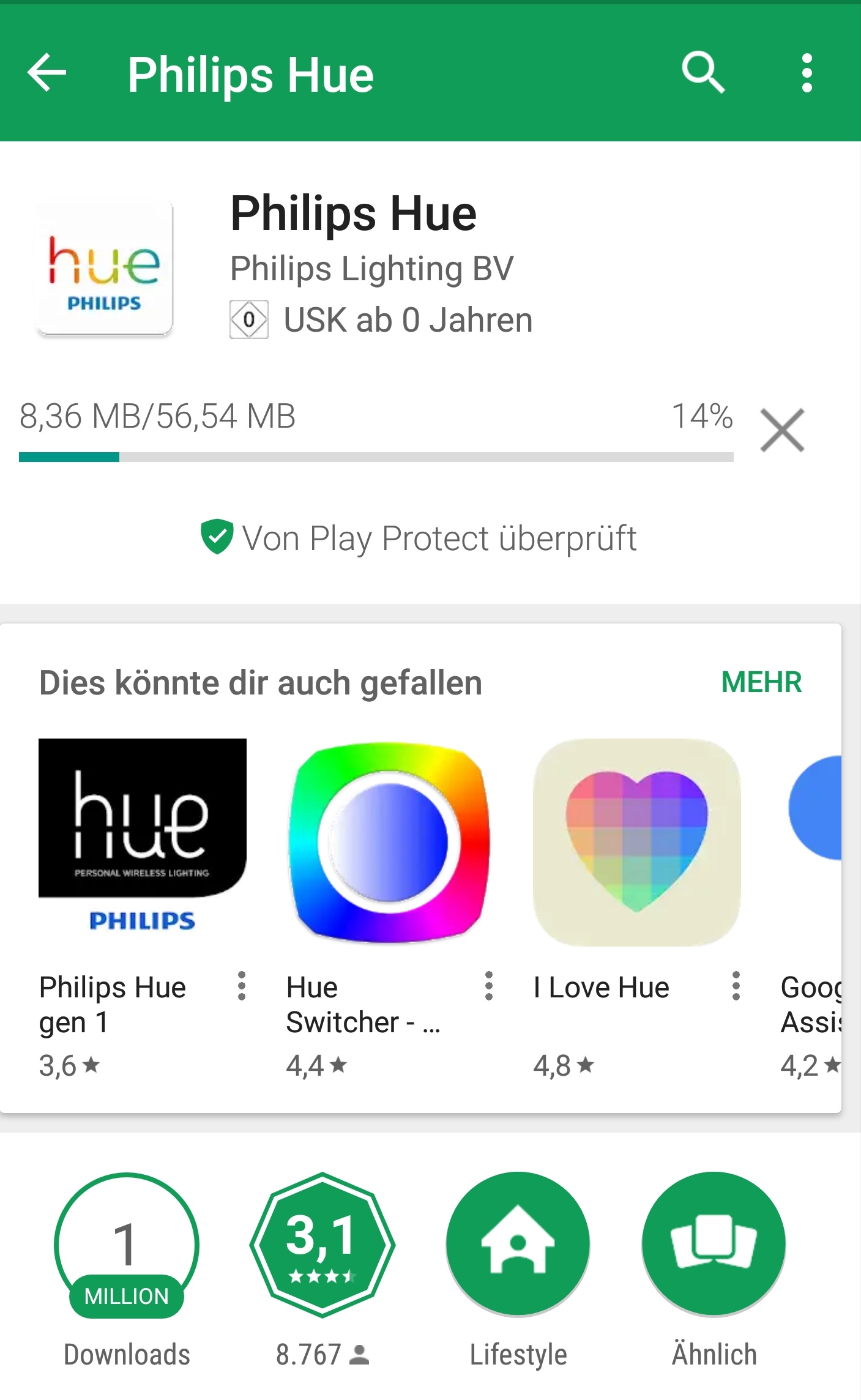Tap MEHR for more suggestions
This screenshot has height=1400, width=861.
761,682
